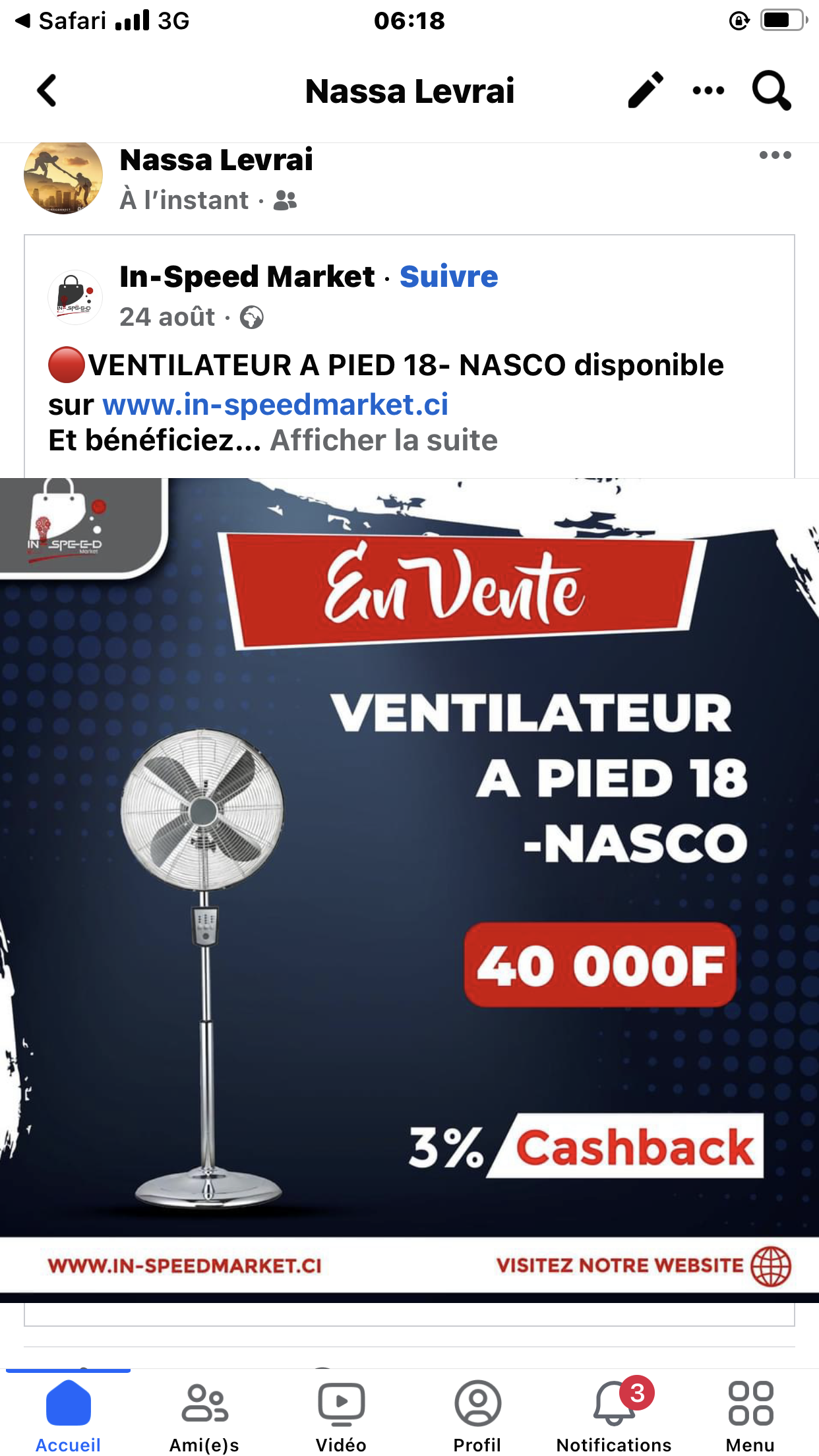The width and height of the screenshot is (819, 1456).
Task: Follow In-Speed Market page
Action: (x=448, y=276)
